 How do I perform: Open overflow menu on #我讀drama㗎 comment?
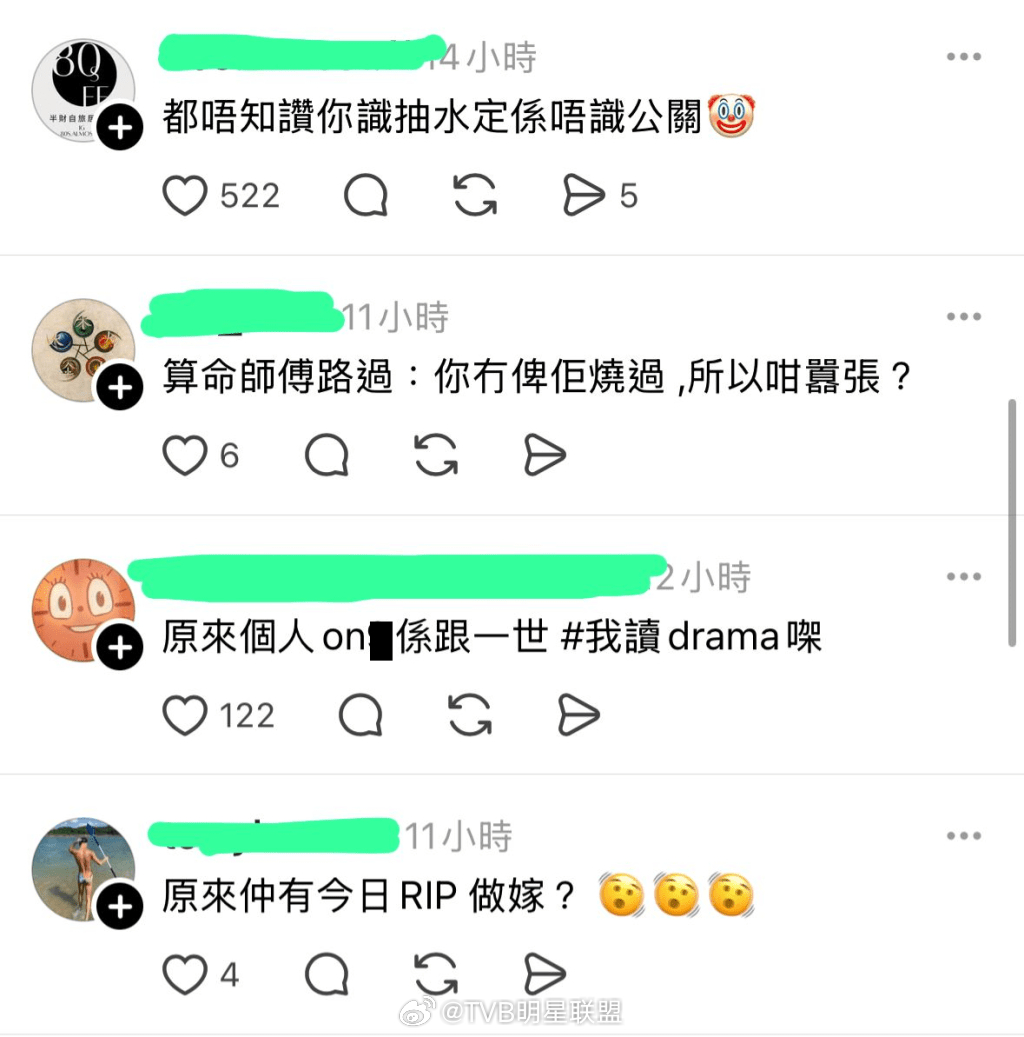pos(963,577)
